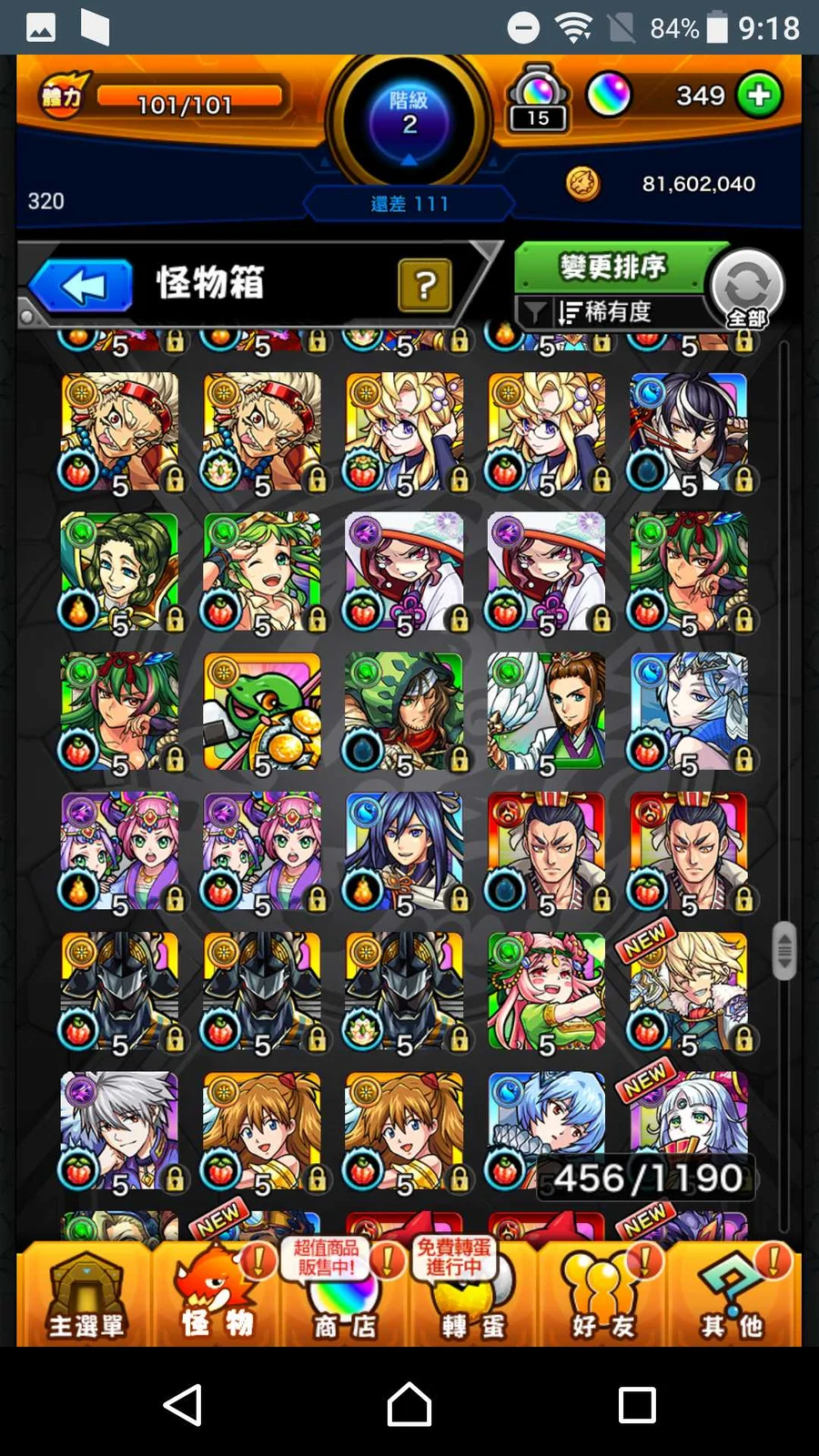Open the question mark help button
The image size is (819, 1456).
[424, 286]
